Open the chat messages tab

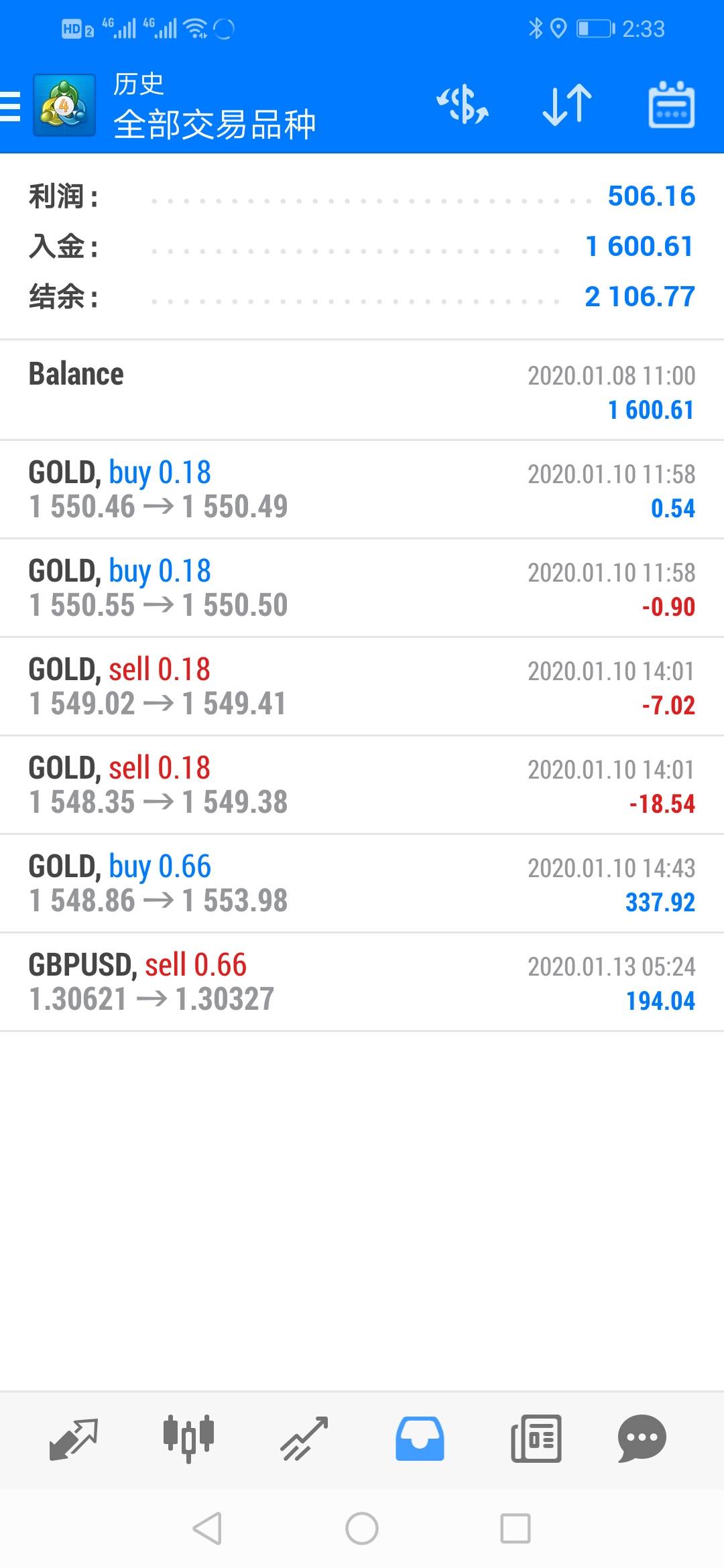(x=642, y=1439)
